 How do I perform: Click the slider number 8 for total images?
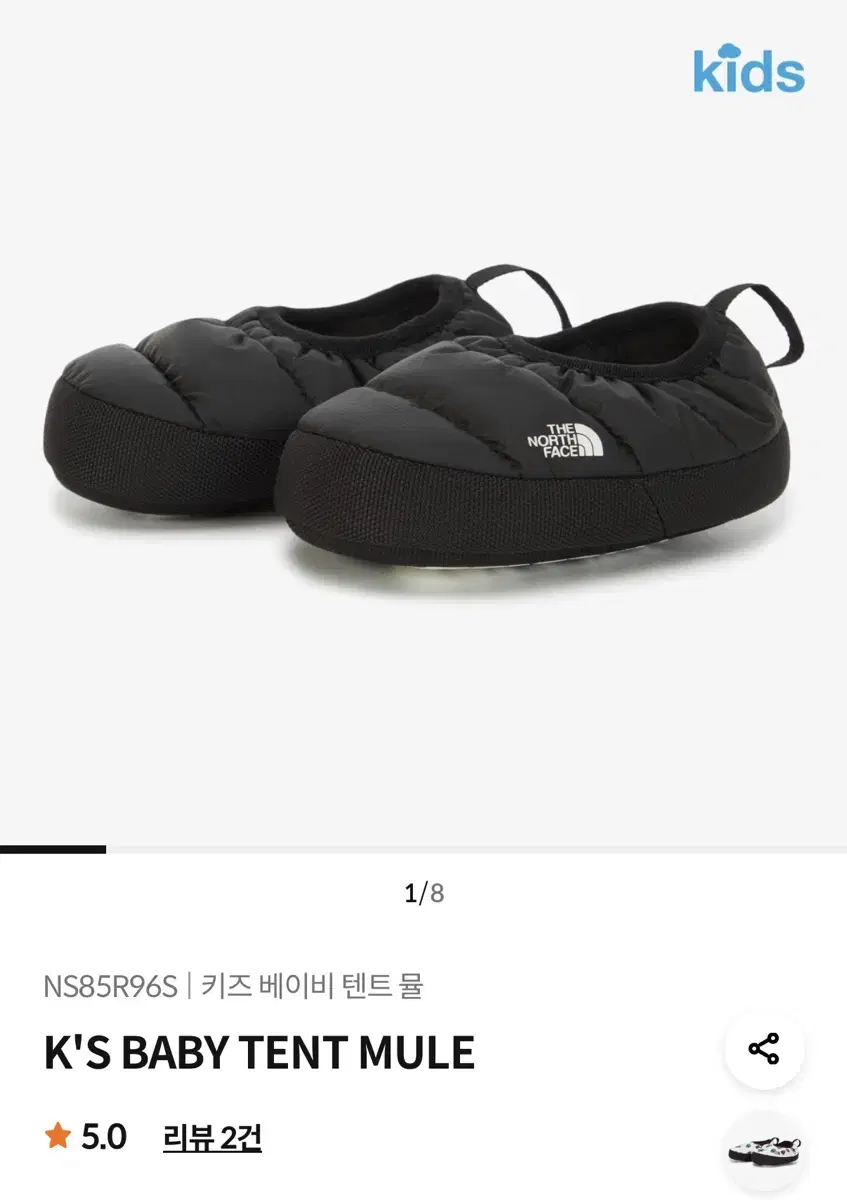pos(436,890)
